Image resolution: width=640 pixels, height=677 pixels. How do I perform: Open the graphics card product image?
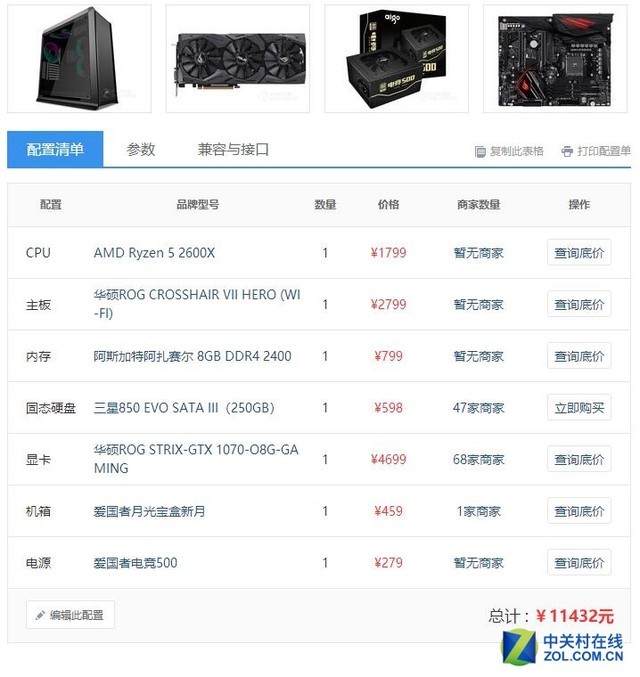click(237, 58)
